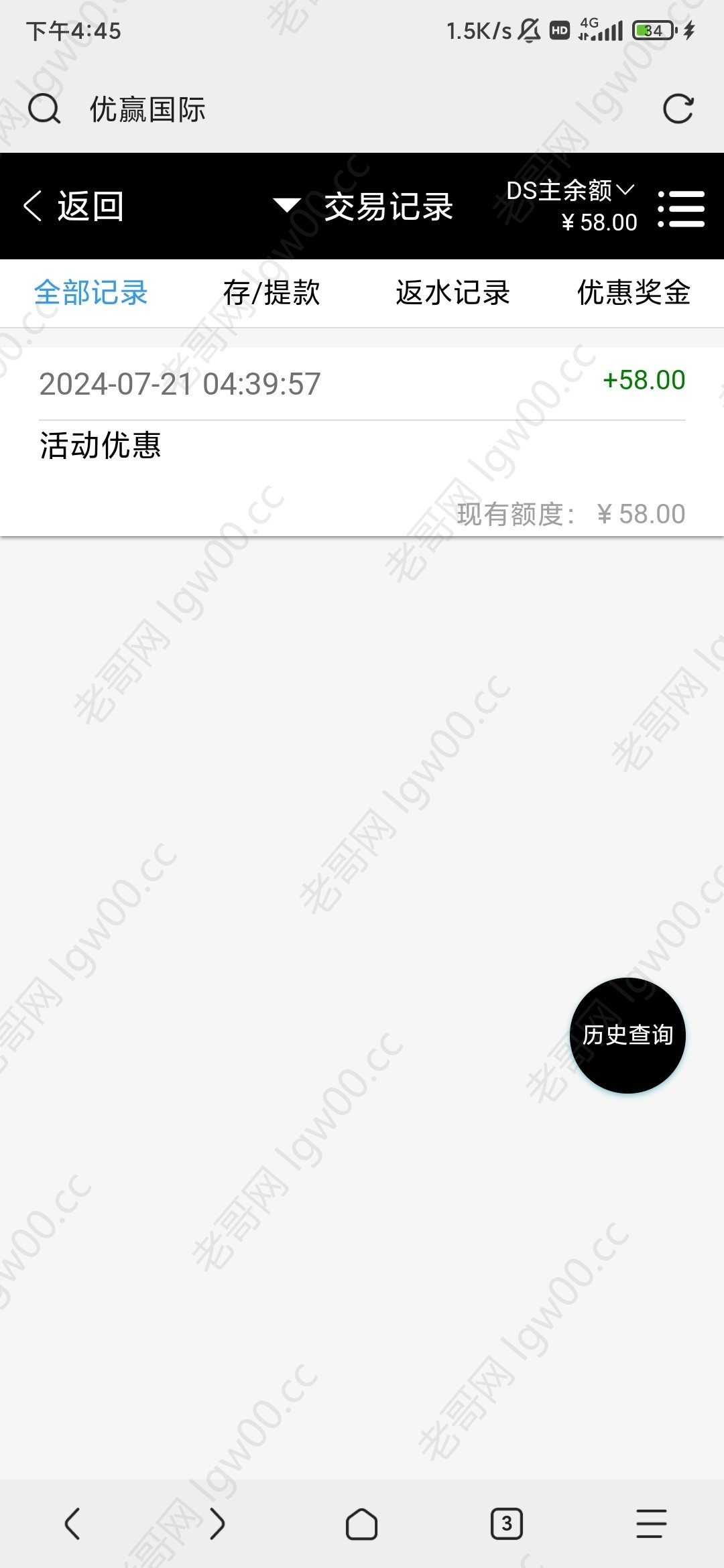Tap the search icon in address bar

coord(44,109)
